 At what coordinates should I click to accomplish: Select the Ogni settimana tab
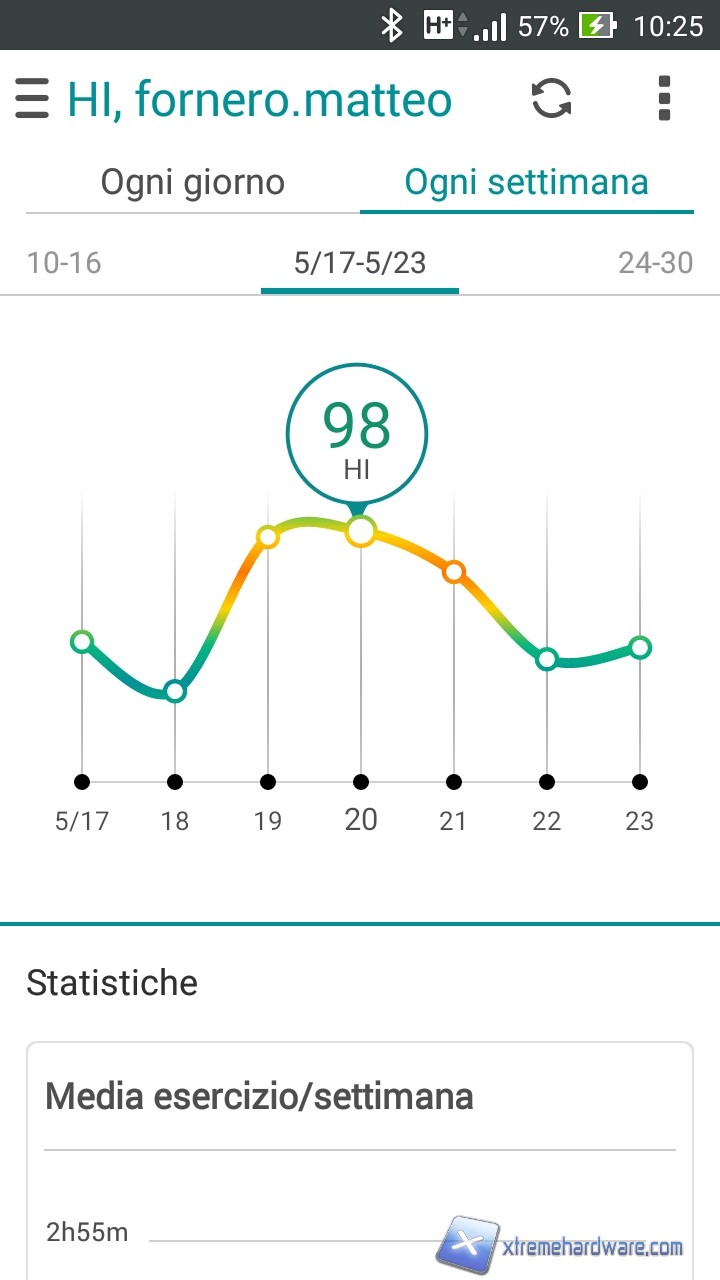pos(526,183)
